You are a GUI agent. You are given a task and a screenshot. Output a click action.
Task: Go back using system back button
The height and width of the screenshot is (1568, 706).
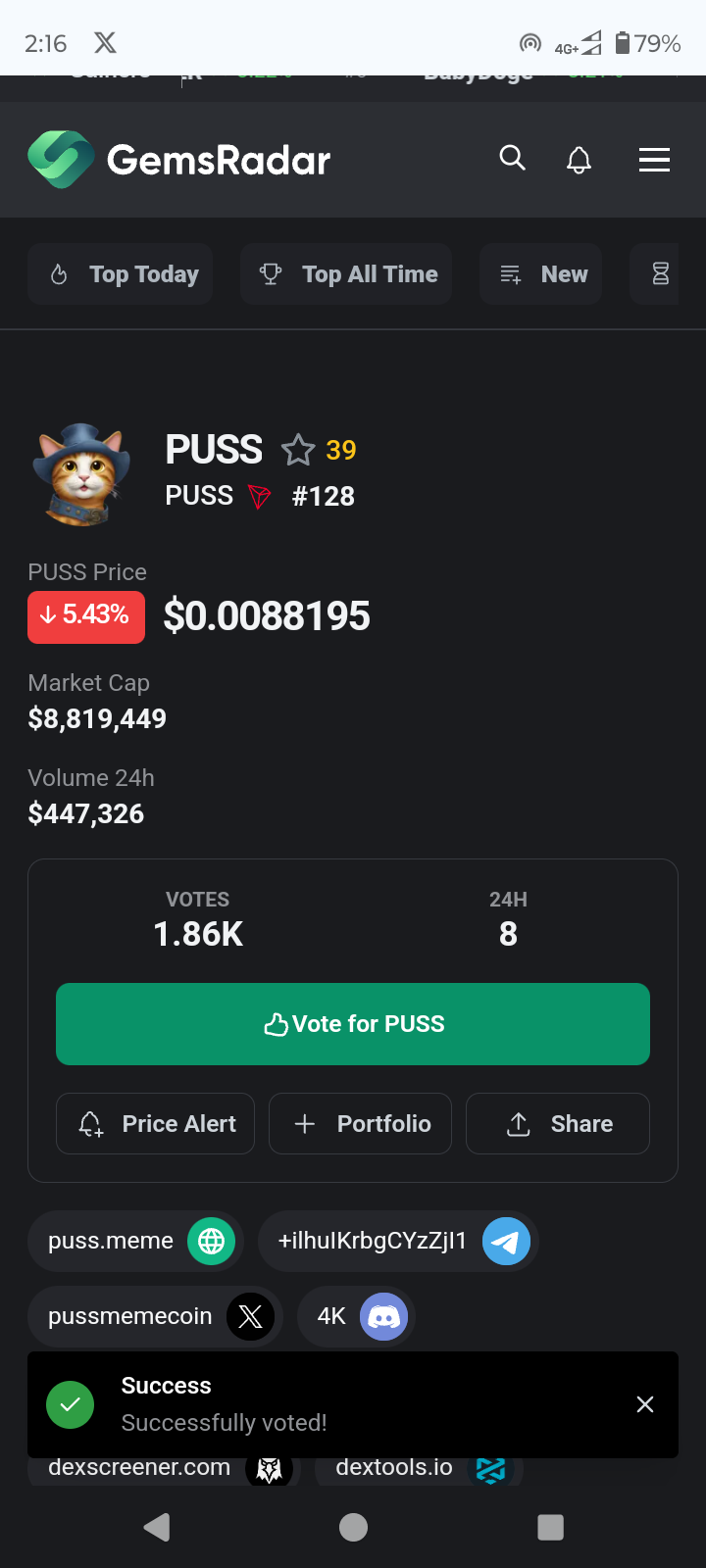coord(157,1527)
